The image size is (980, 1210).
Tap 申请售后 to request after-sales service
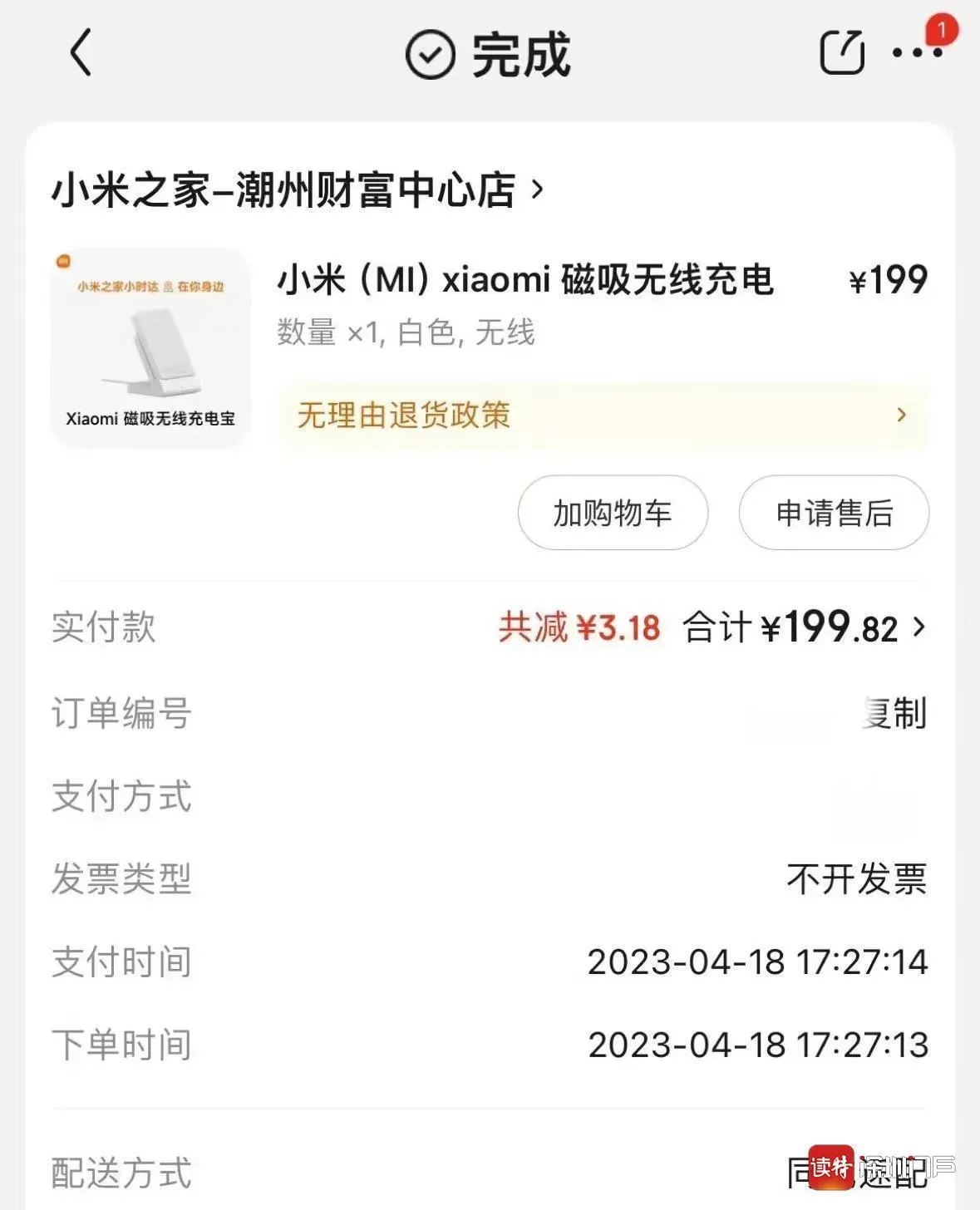point(834,513)
